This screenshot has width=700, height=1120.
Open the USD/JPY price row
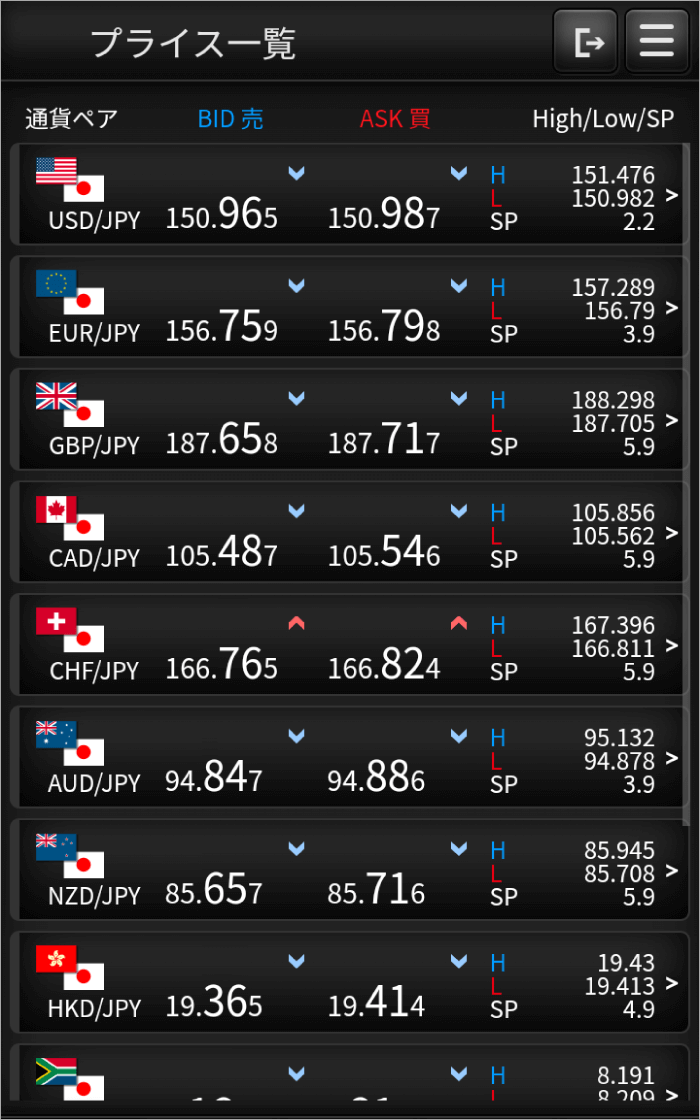click(350, 195)
